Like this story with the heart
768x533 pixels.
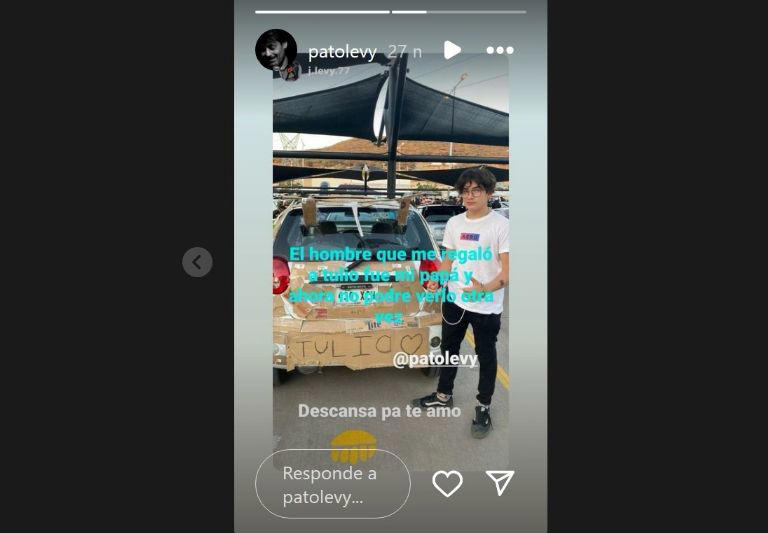pos(447,484)
